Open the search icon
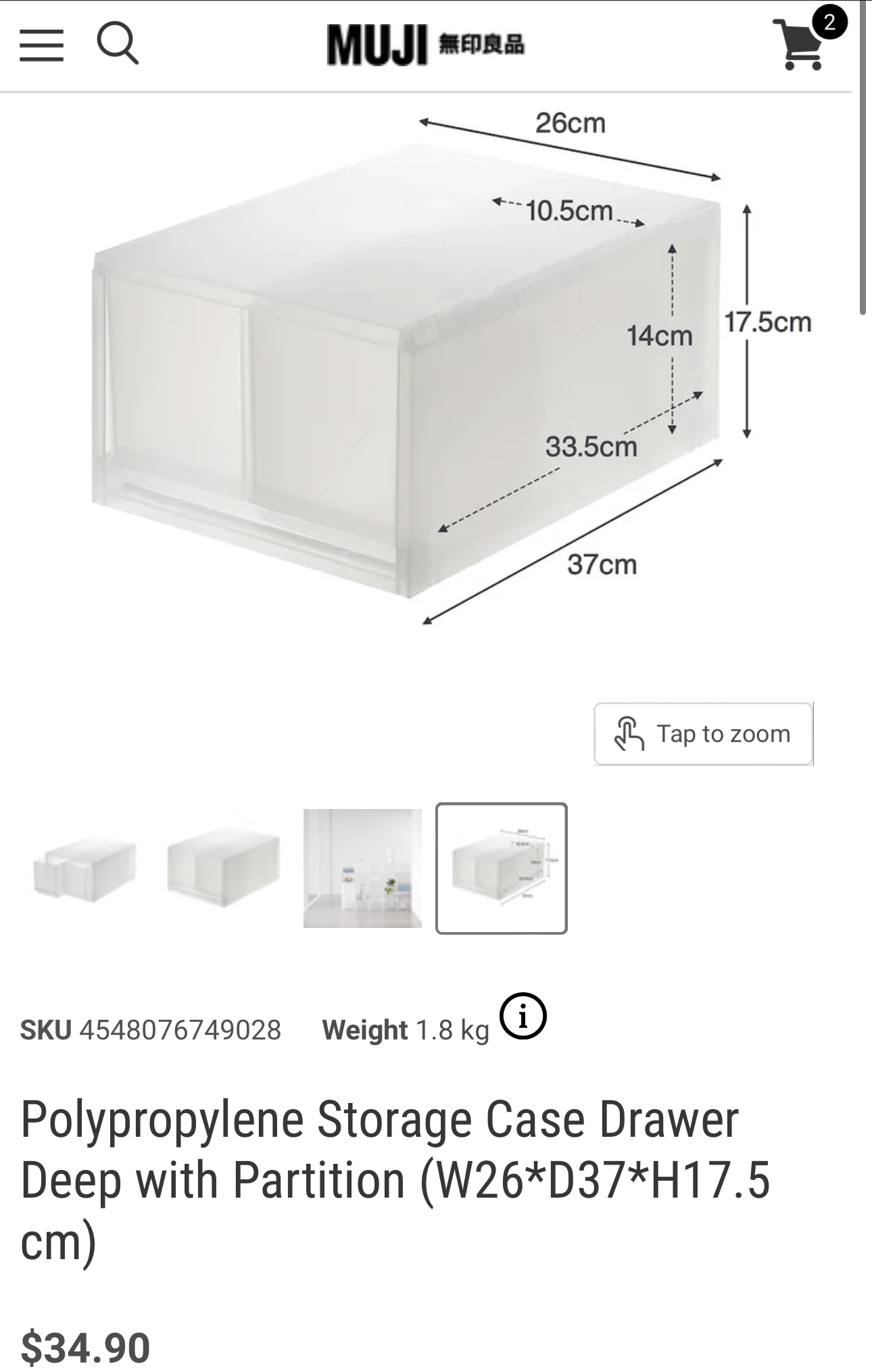This screenshot has height=1372, width=872. 118,44
